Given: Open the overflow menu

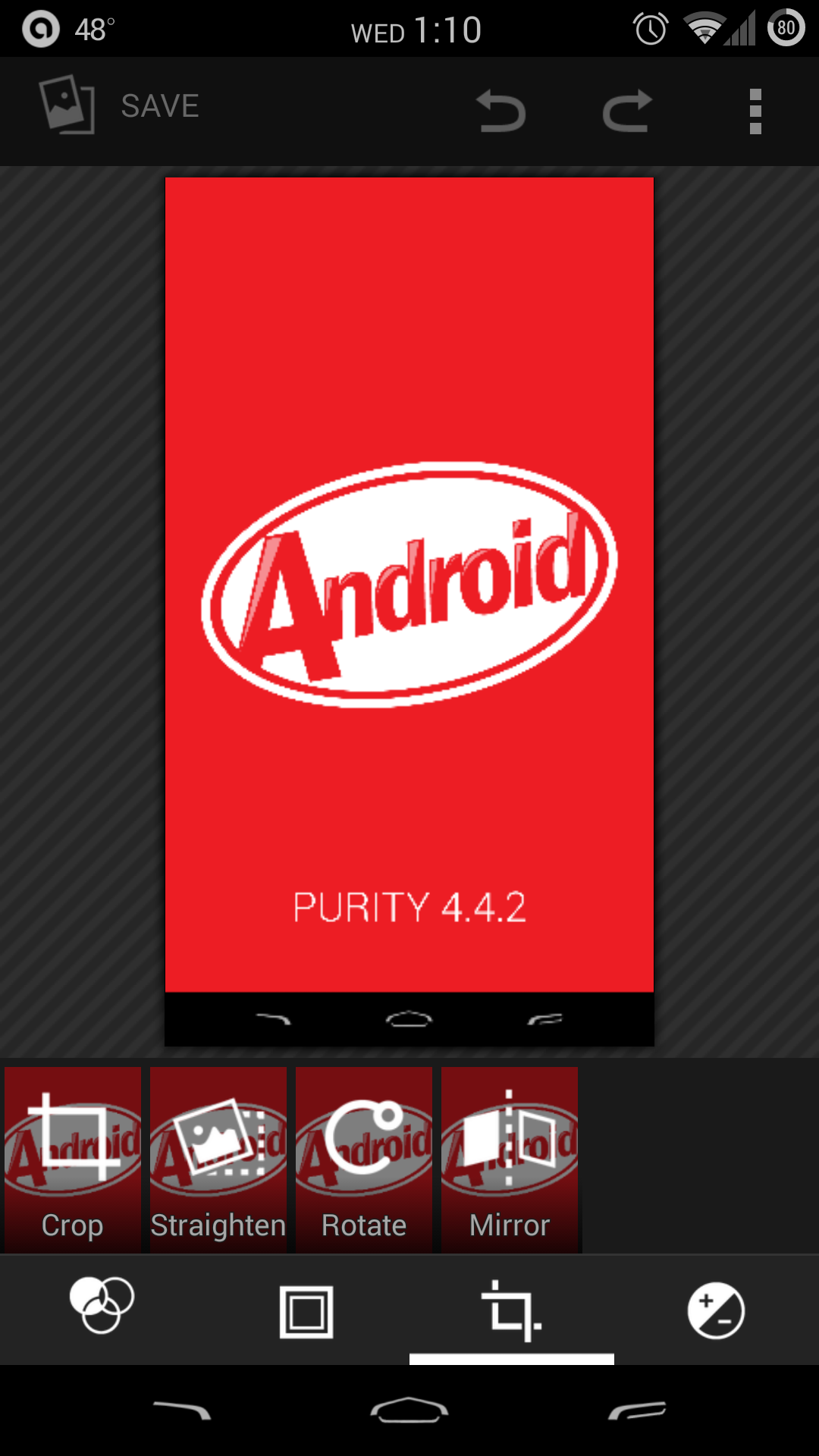Looking at the screenshot, I should tap(755, 111).
